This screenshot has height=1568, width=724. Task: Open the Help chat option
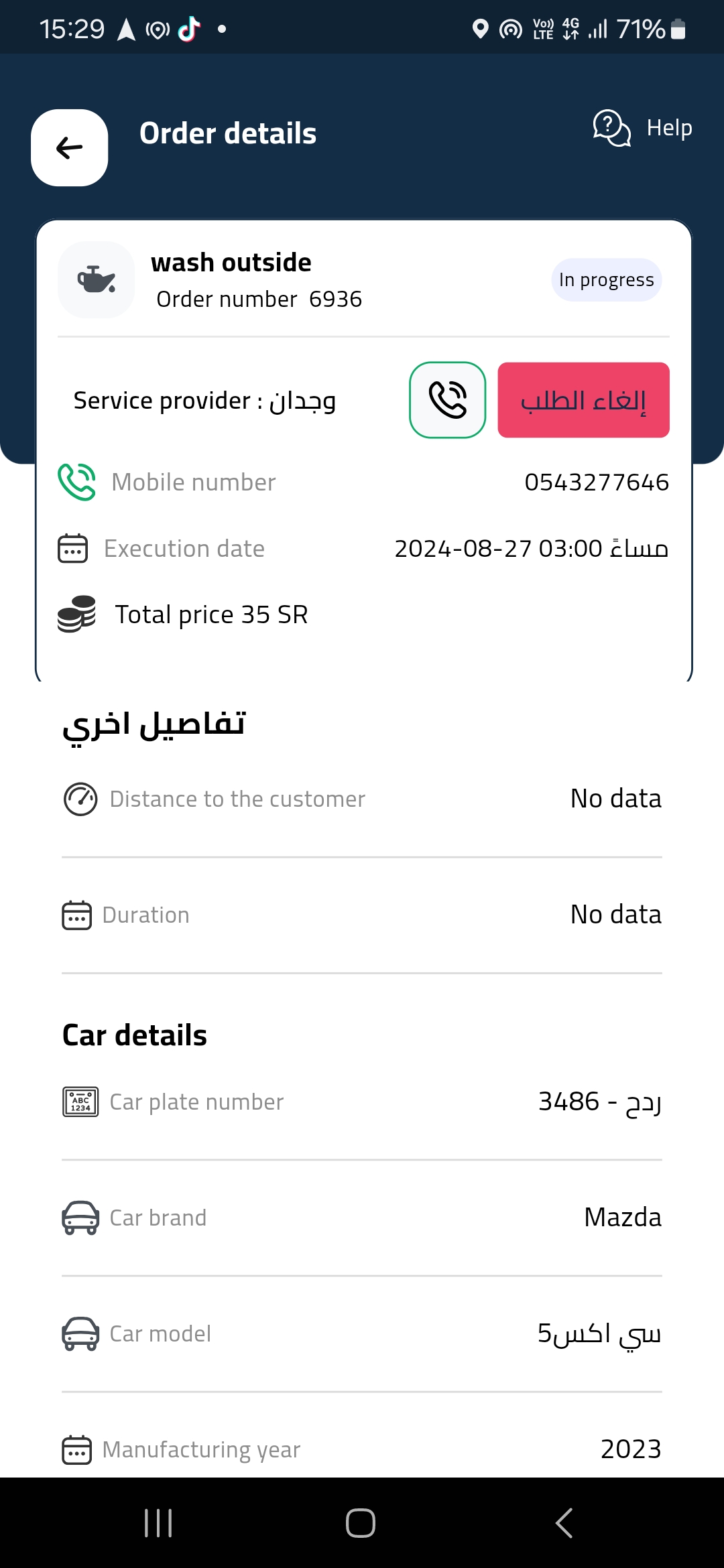(642, 128)
